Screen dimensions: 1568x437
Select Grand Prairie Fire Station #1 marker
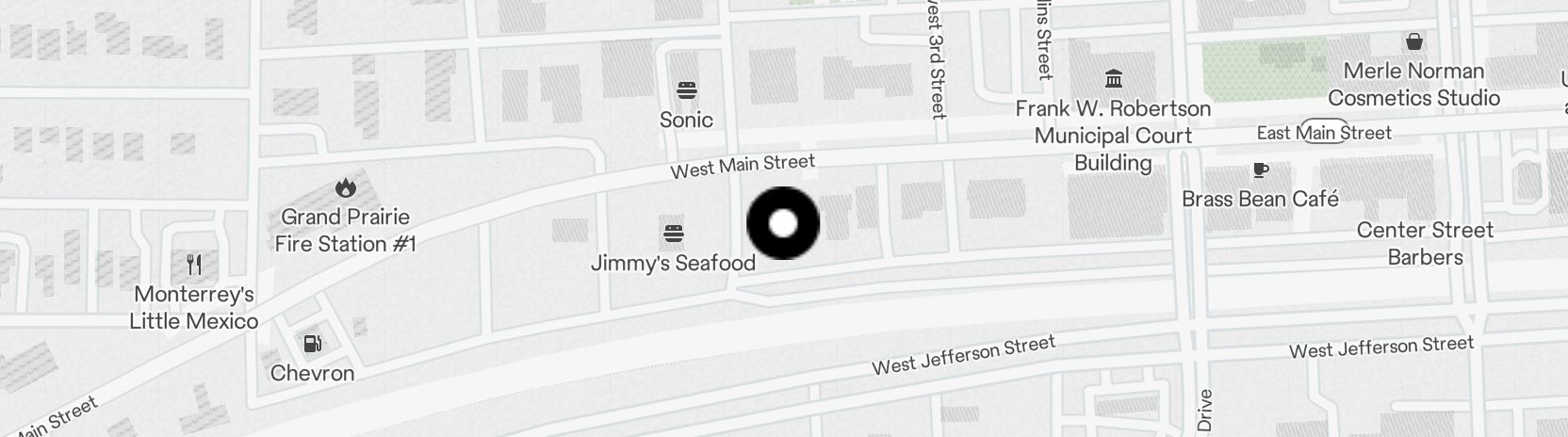click(346, 187)
